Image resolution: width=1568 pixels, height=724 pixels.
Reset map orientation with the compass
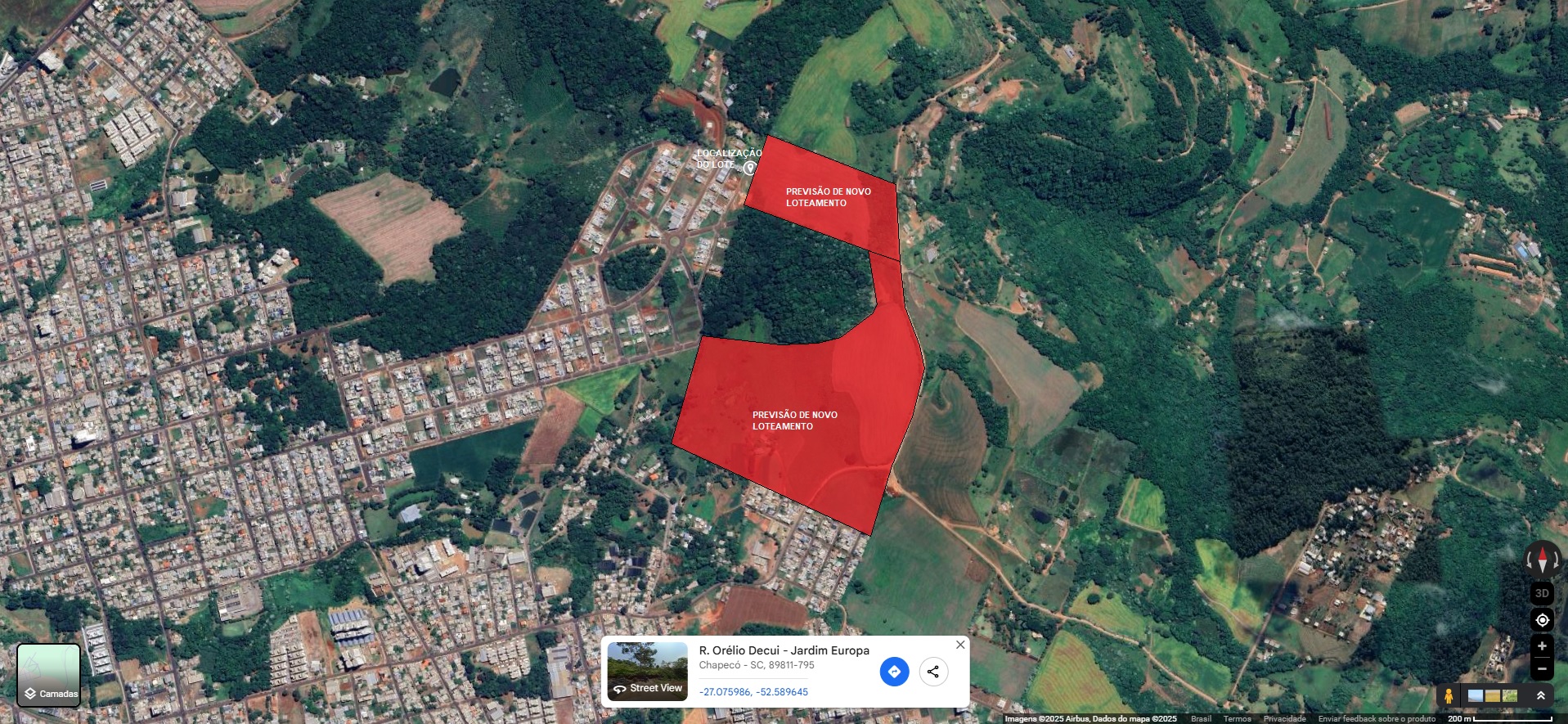pos(1542,560)
